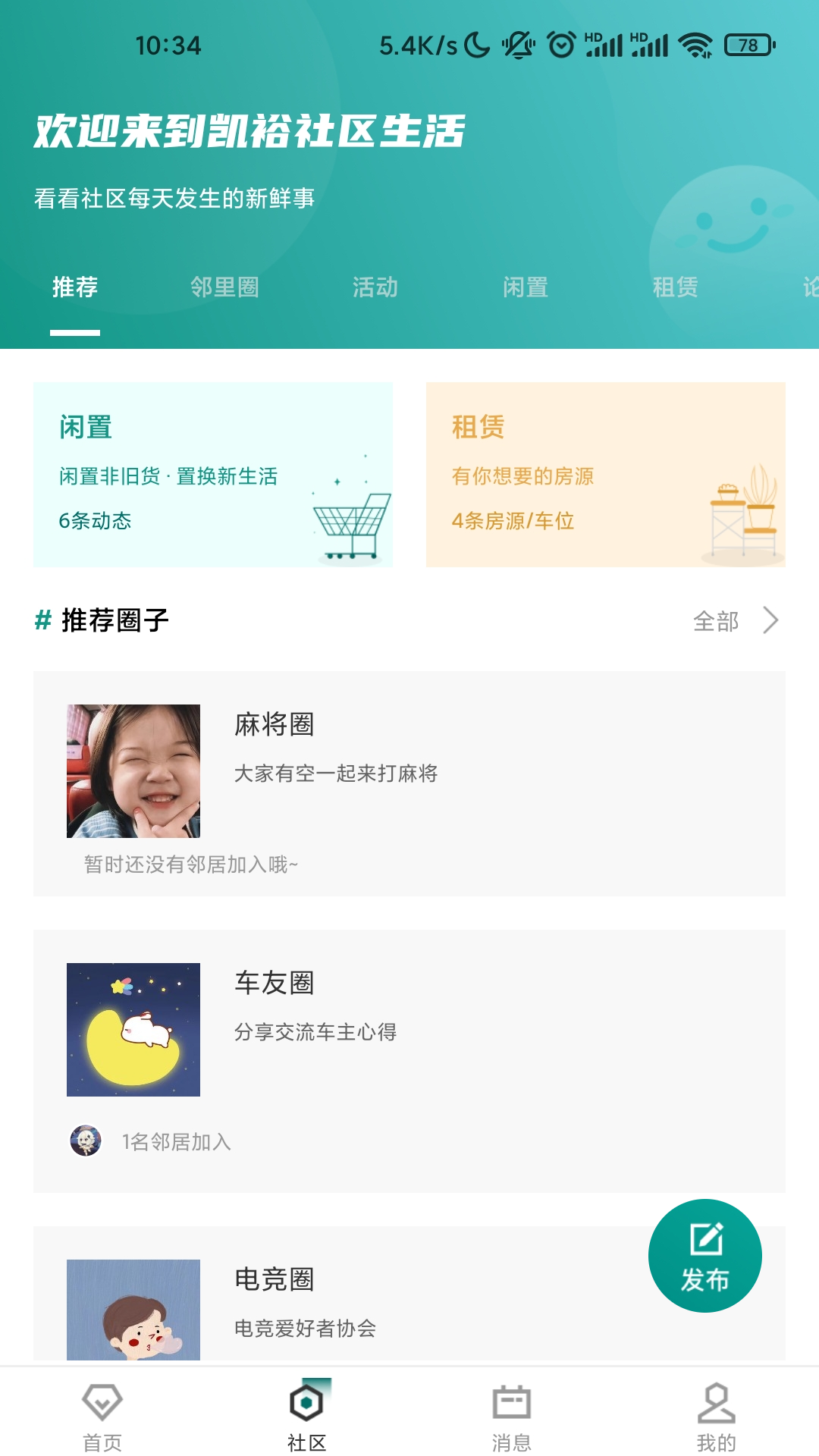Viewport: 819px width, 1456px height.
Task: Switch to the 租赁 top tab
Action: click(675, 287)
